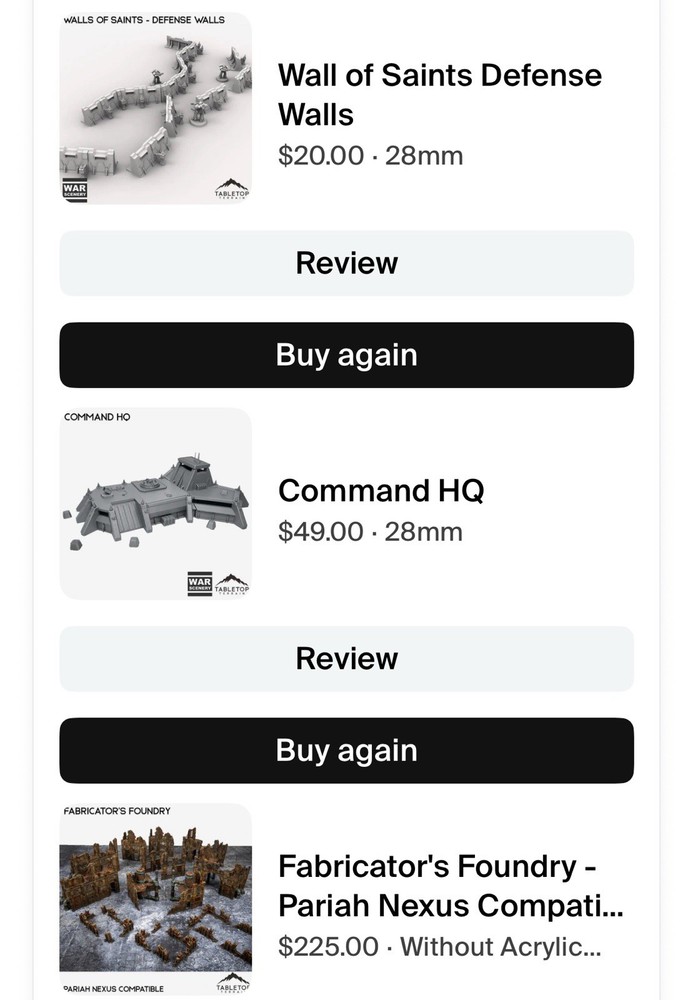Buy Command HQ again

[x=346, y=750]
